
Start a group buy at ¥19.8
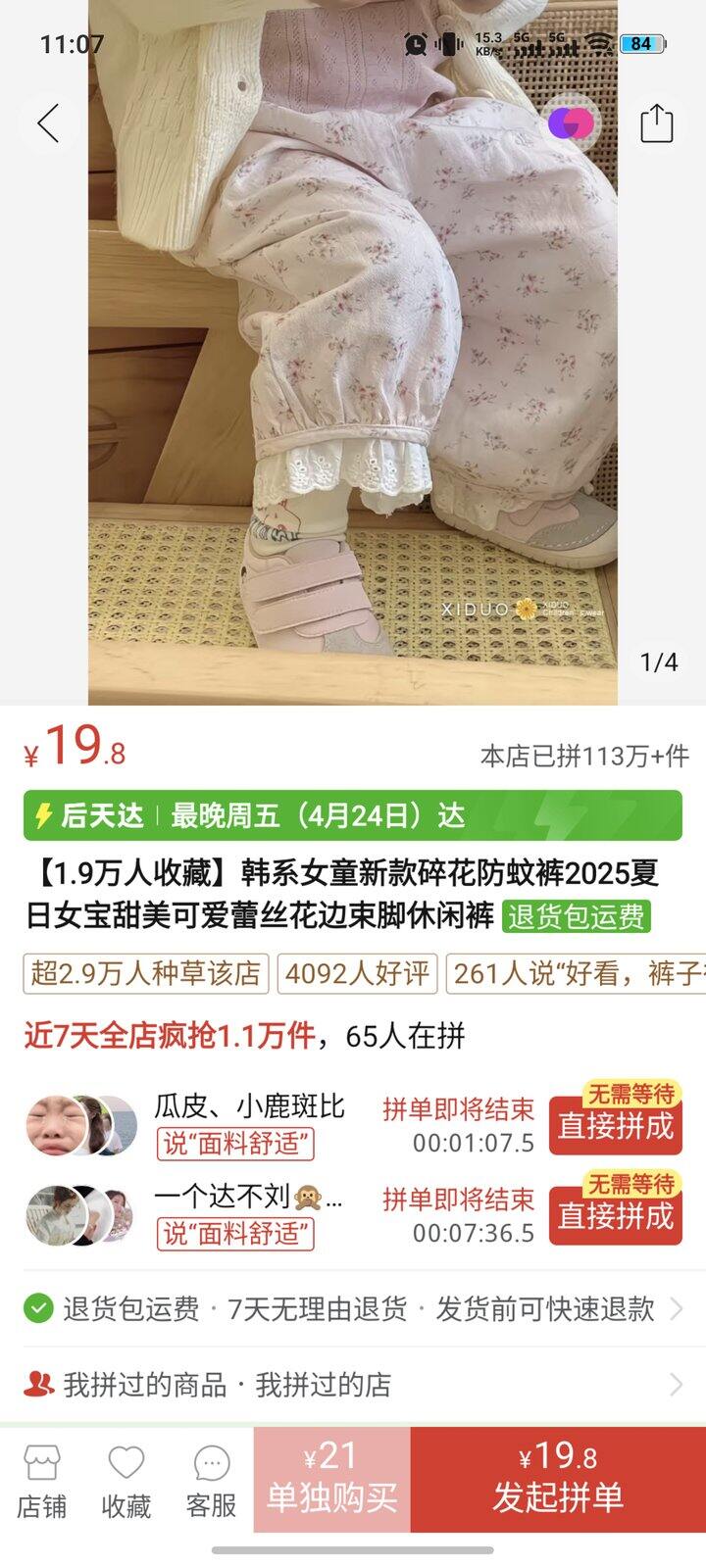557,1480
